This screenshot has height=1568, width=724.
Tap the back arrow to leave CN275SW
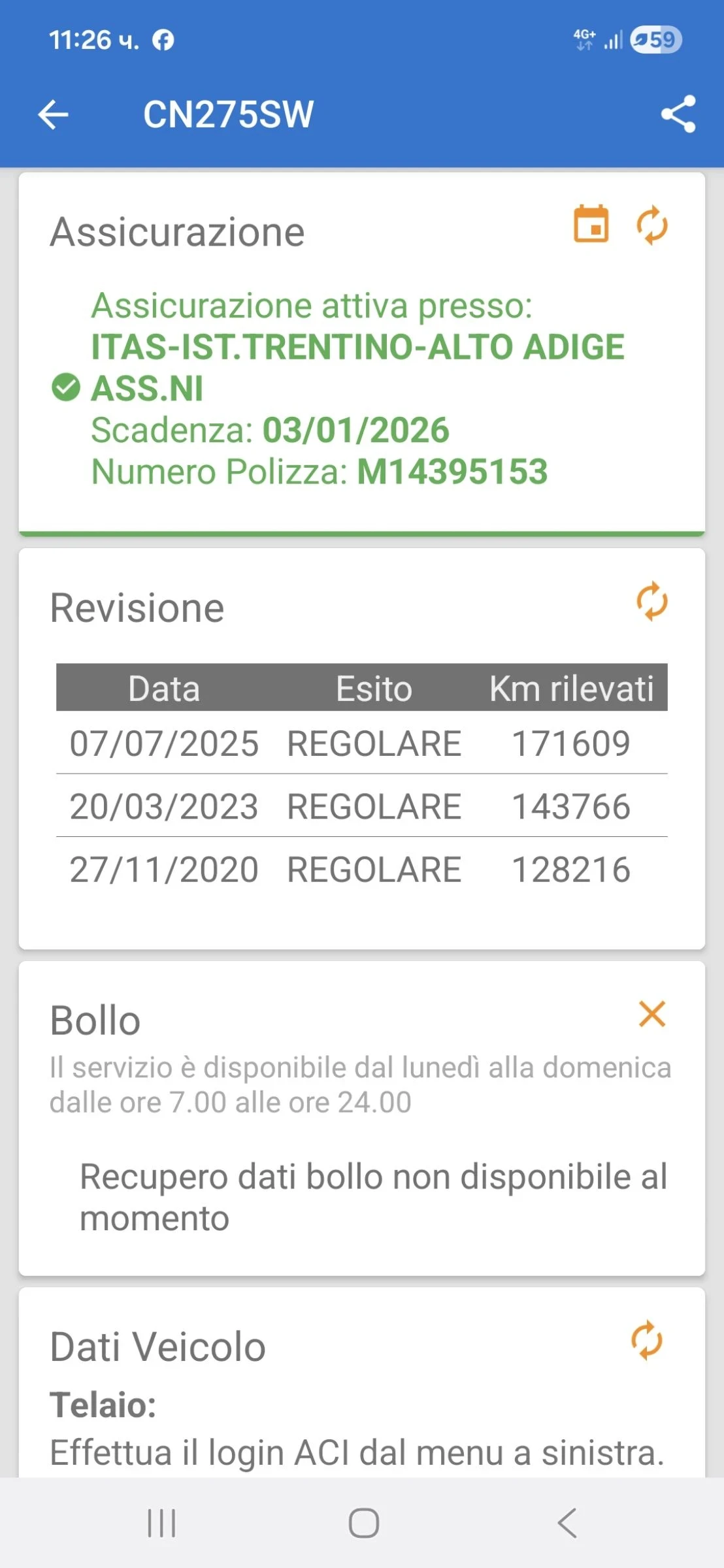(x=54, y=114)
